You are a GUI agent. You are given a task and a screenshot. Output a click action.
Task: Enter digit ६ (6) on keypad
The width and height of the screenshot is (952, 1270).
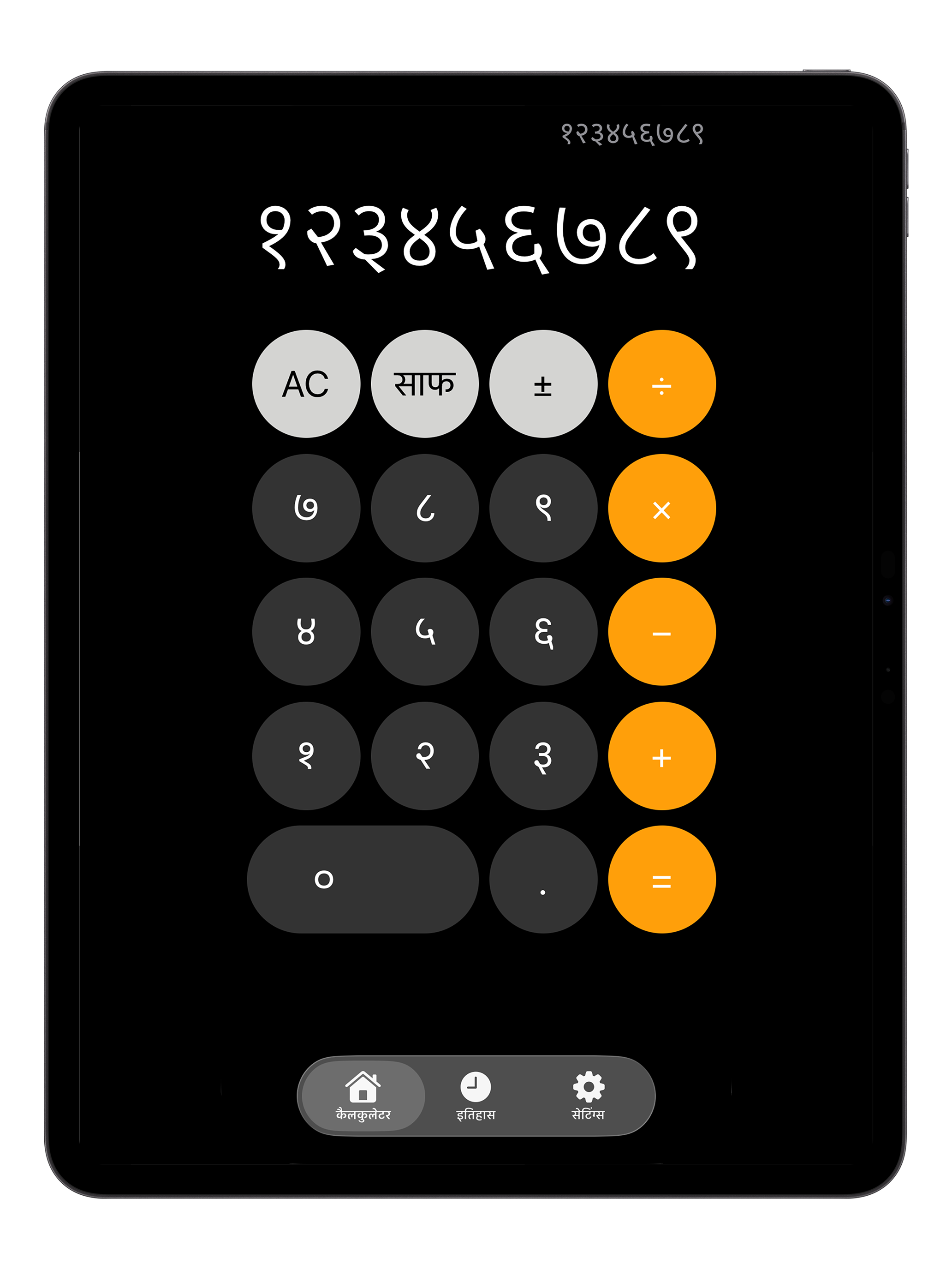[543, 632]
